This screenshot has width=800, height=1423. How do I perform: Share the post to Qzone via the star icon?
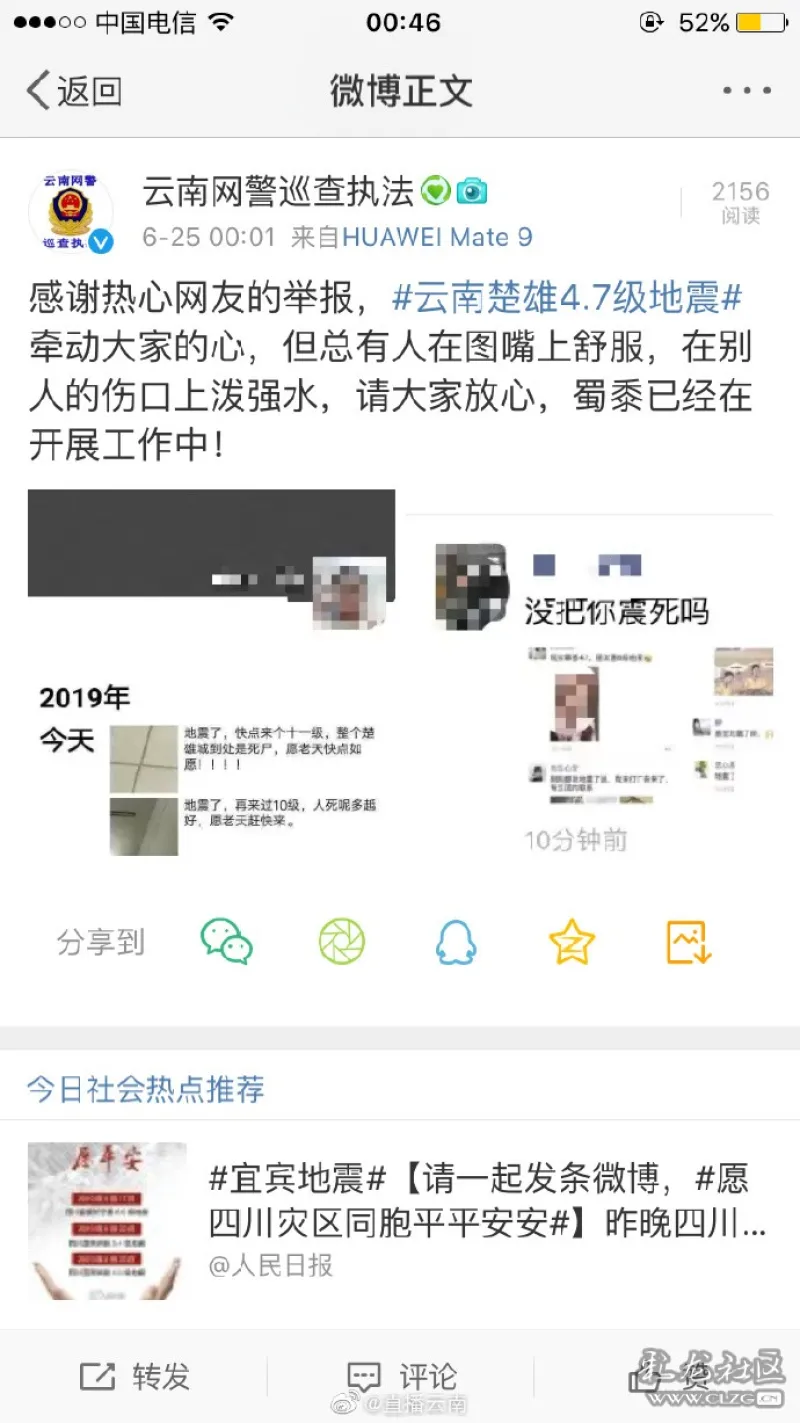572,941
